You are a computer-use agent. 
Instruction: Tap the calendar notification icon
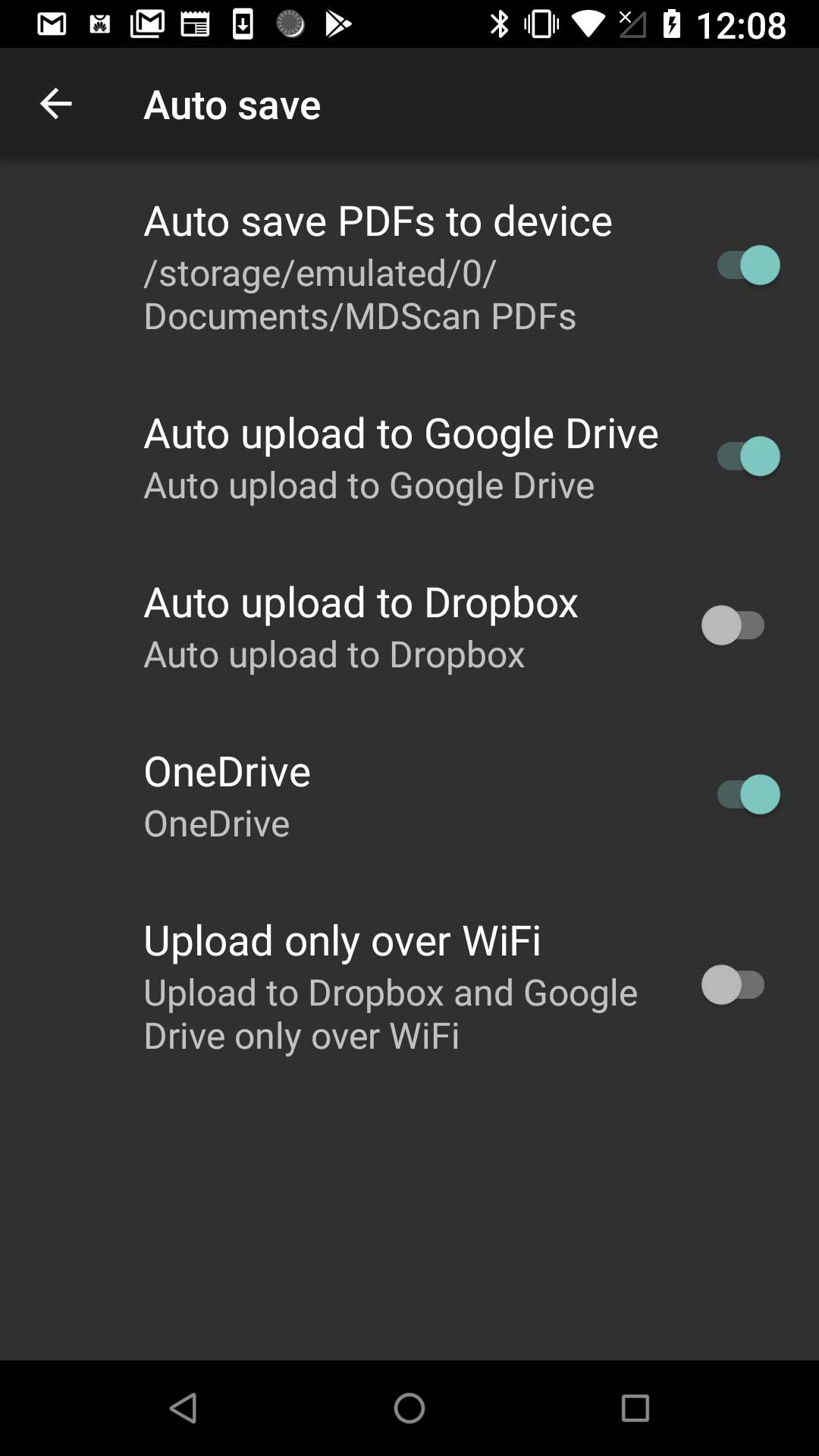click(x=196, y=23)
